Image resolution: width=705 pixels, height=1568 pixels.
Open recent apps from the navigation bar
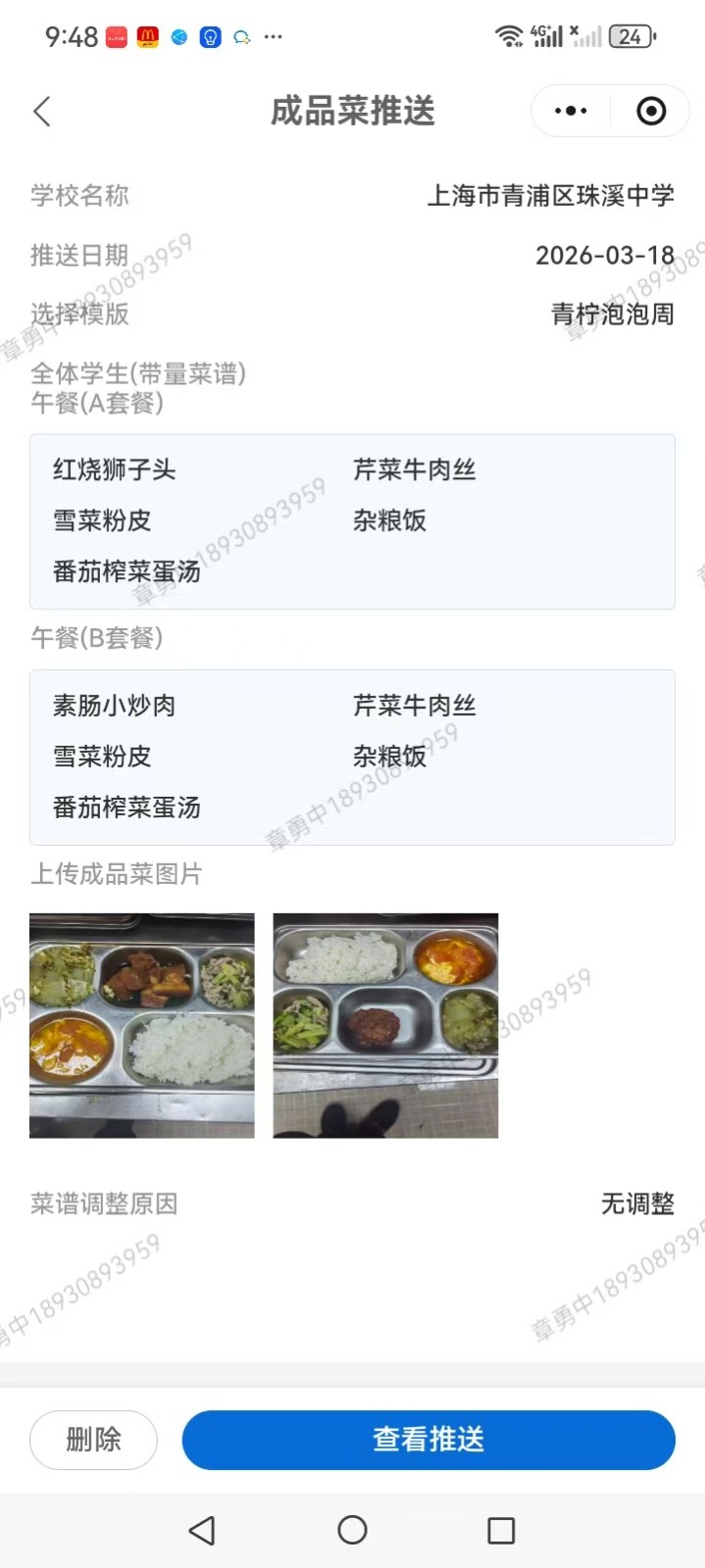(501, 1530)
